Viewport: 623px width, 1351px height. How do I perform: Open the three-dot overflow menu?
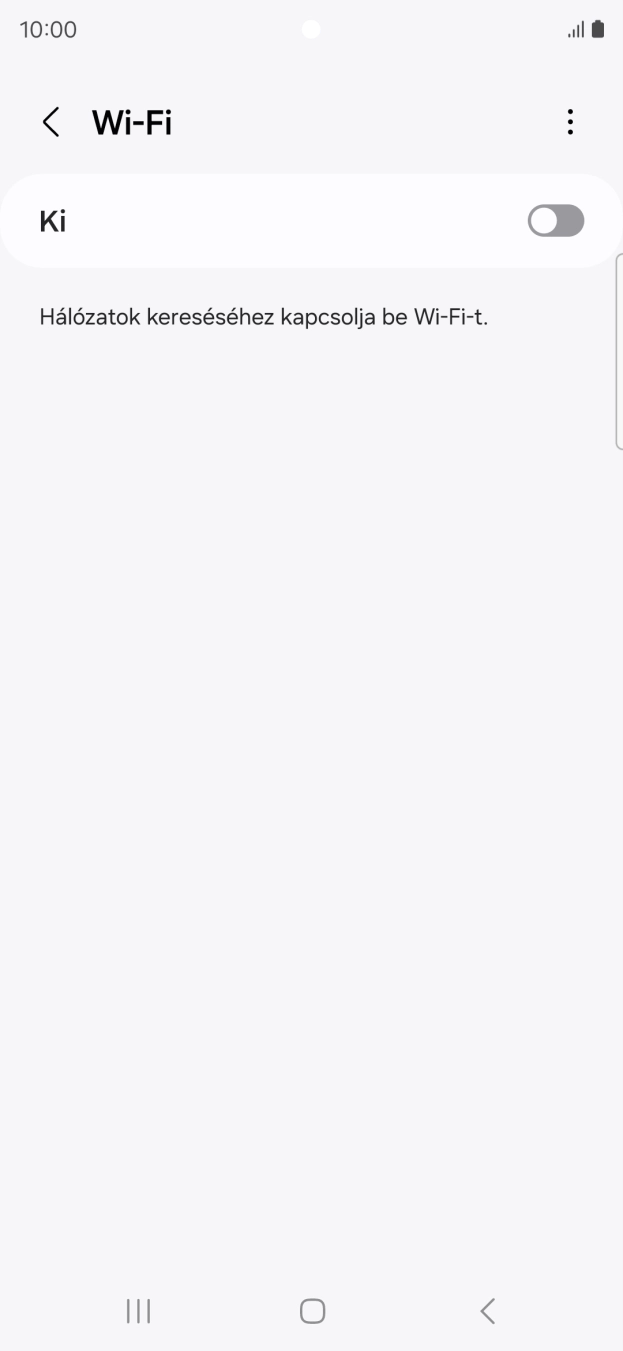click(x=570, y=123)
